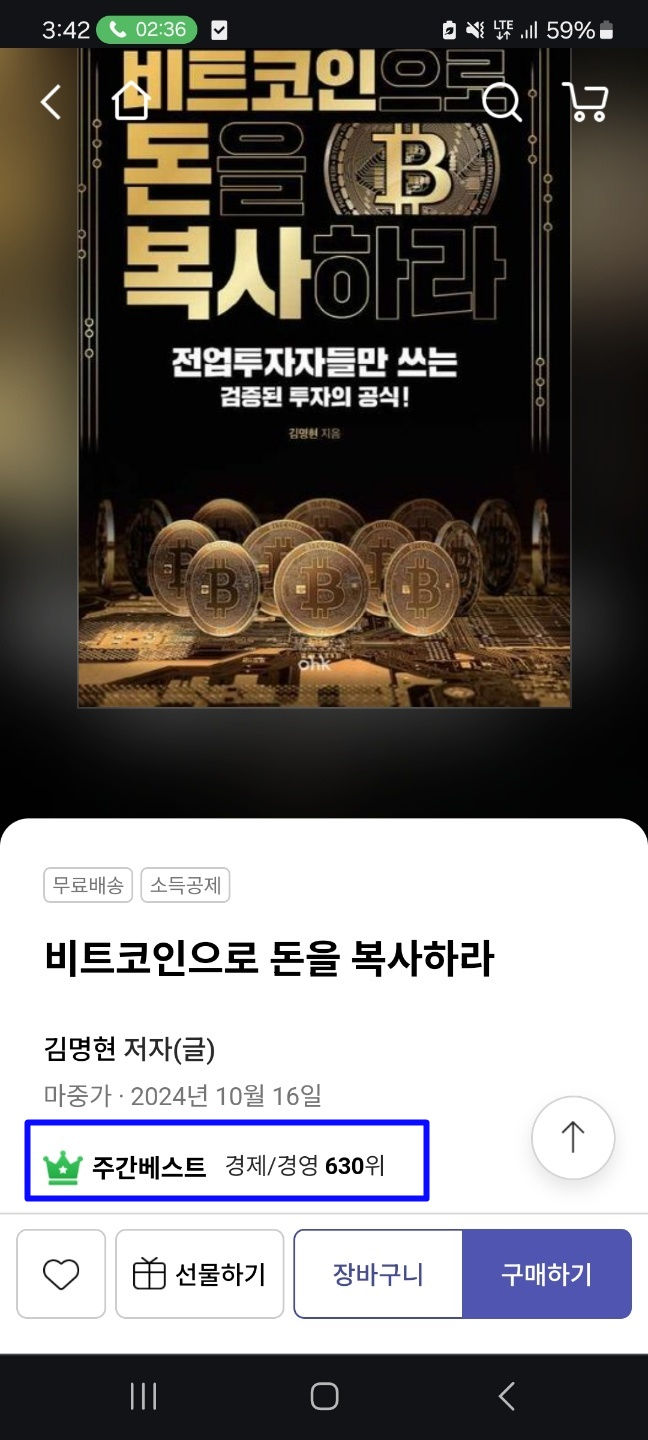
Task: Go back using the top-left arrow
Action: click(x=51, y=101)
